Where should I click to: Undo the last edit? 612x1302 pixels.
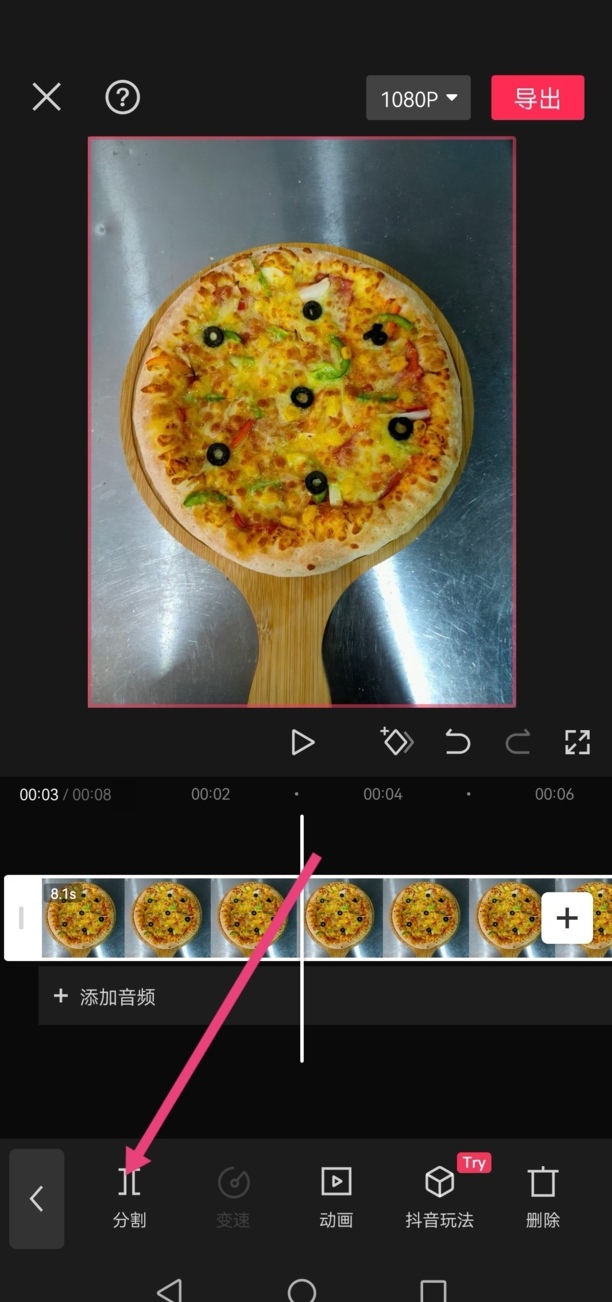pos(457,742)
